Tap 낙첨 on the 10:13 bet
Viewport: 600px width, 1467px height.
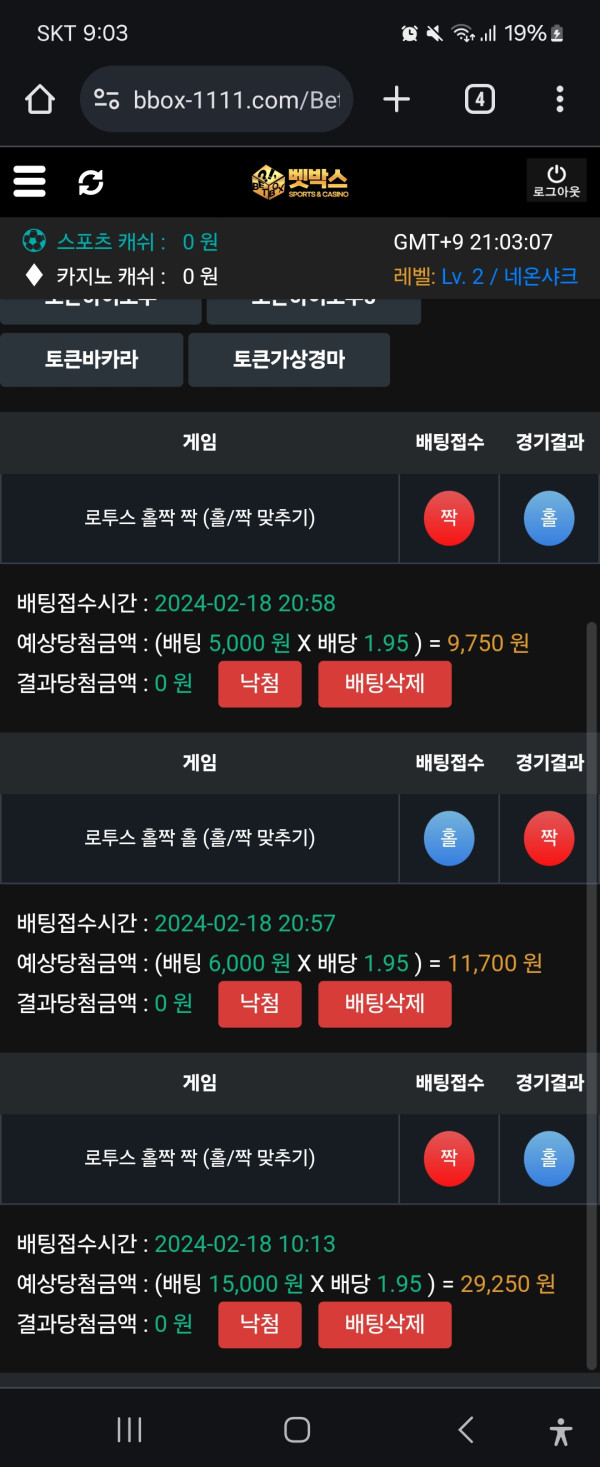coord(260,1324)
